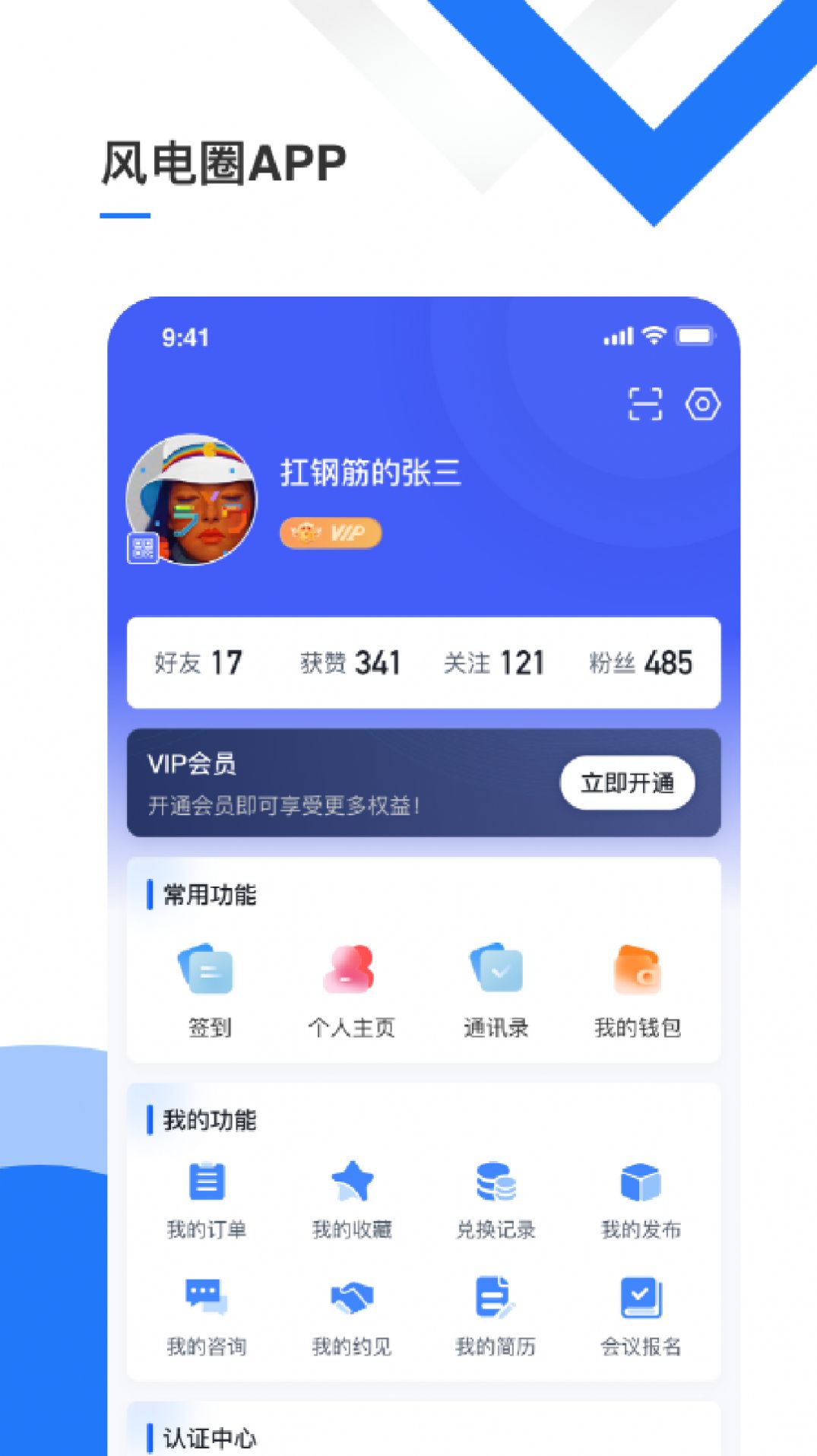
Task: Tap the VIP badge under the username
Action: pyautogui.click(x=332, y=535)
